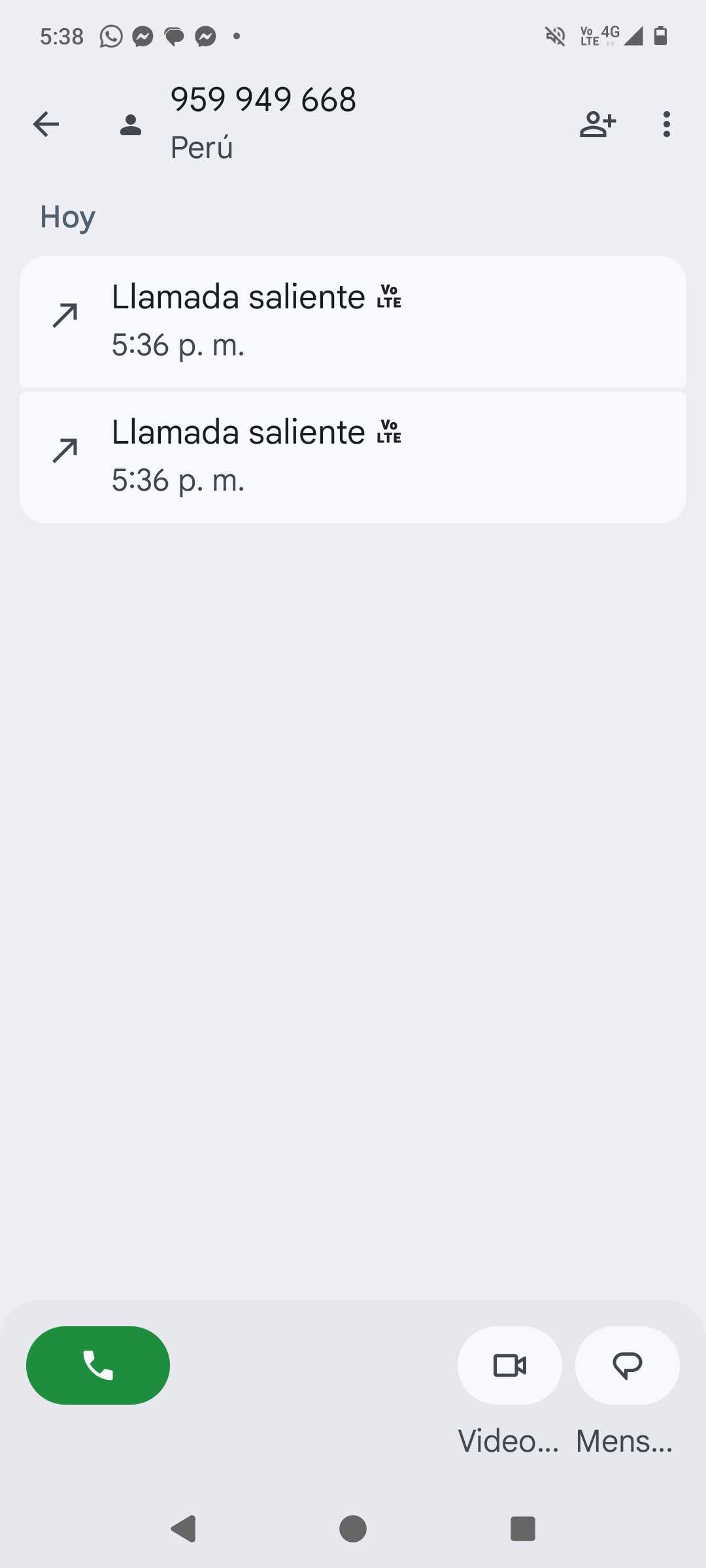
Task: Open the three-dot overflow menu
Action: [666, 124]
